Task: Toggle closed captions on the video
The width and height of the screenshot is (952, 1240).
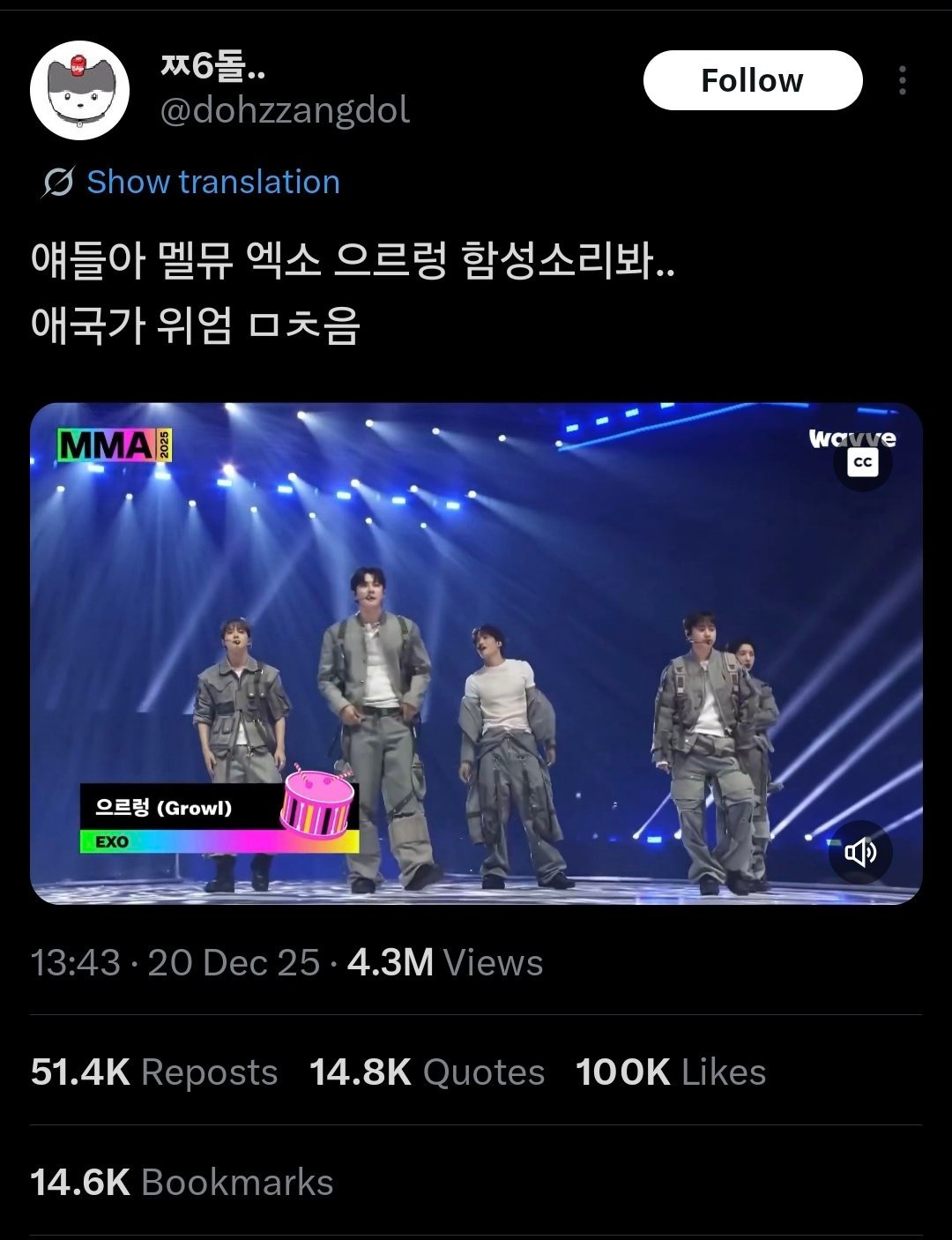Action: click(x=862, y=462)
